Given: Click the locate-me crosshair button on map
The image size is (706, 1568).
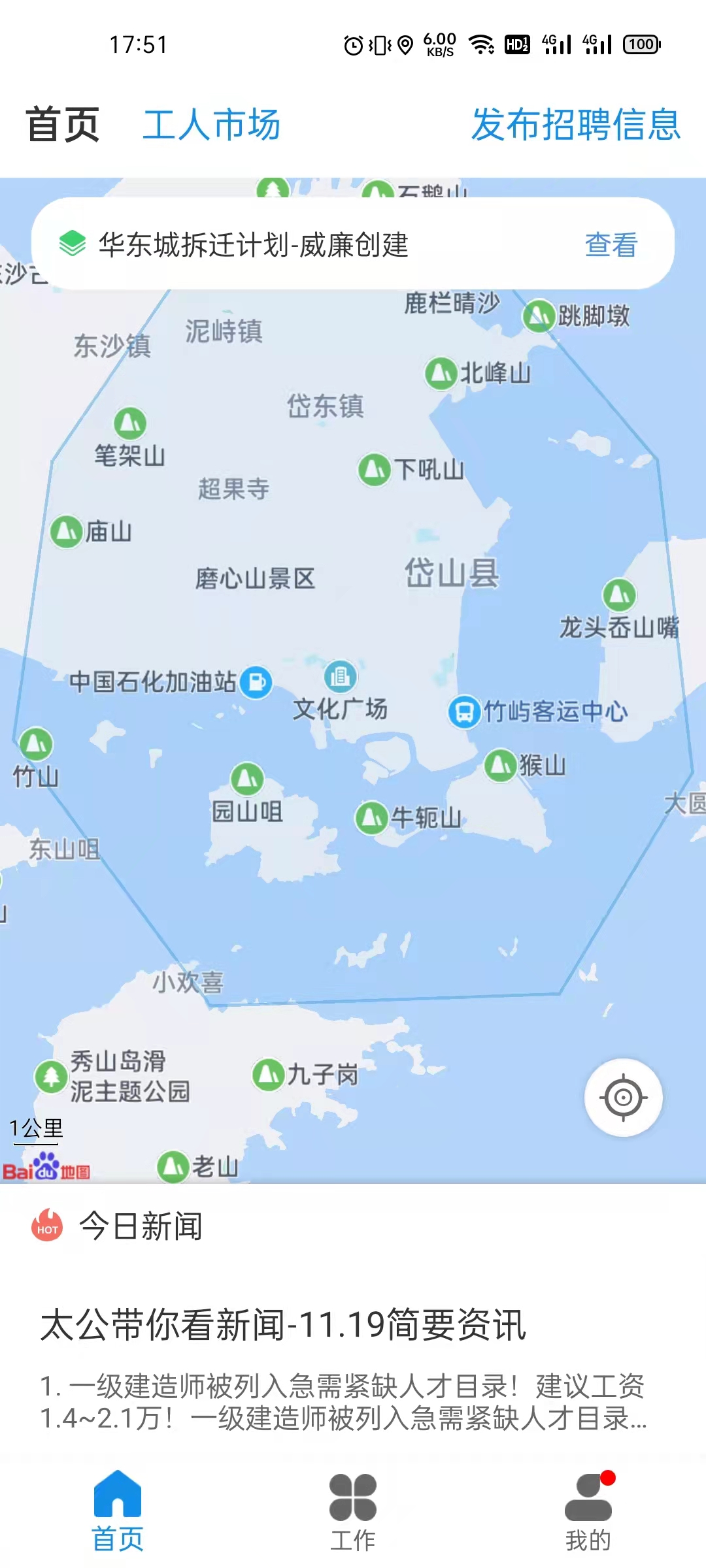Looking at the screenshot, I should [x=622, y=1098].
